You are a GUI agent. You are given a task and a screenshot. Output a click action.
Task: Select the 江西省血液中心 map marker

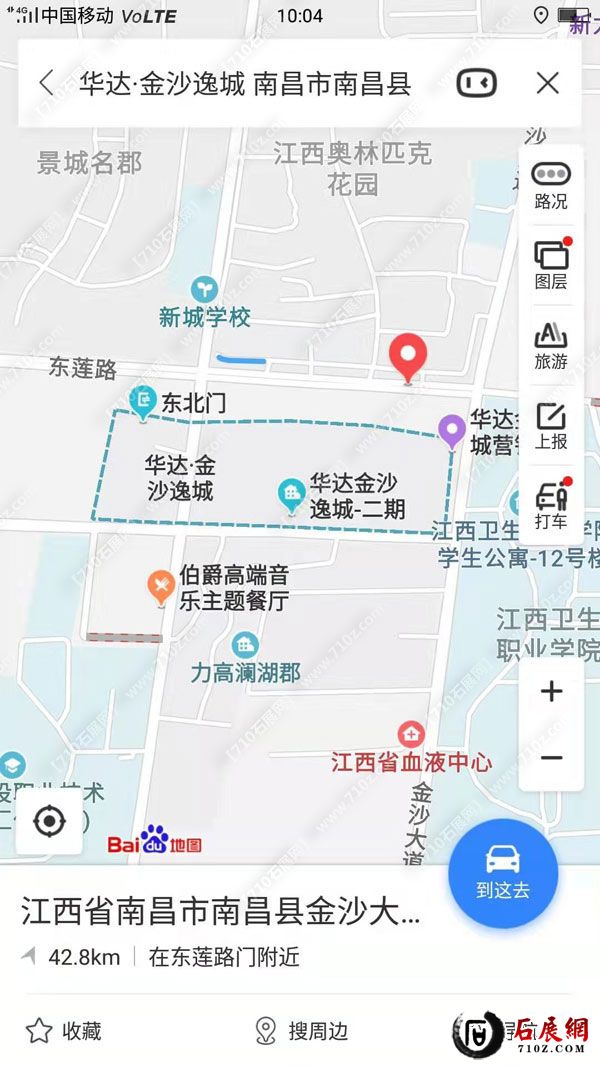click(x=411, y=734)
